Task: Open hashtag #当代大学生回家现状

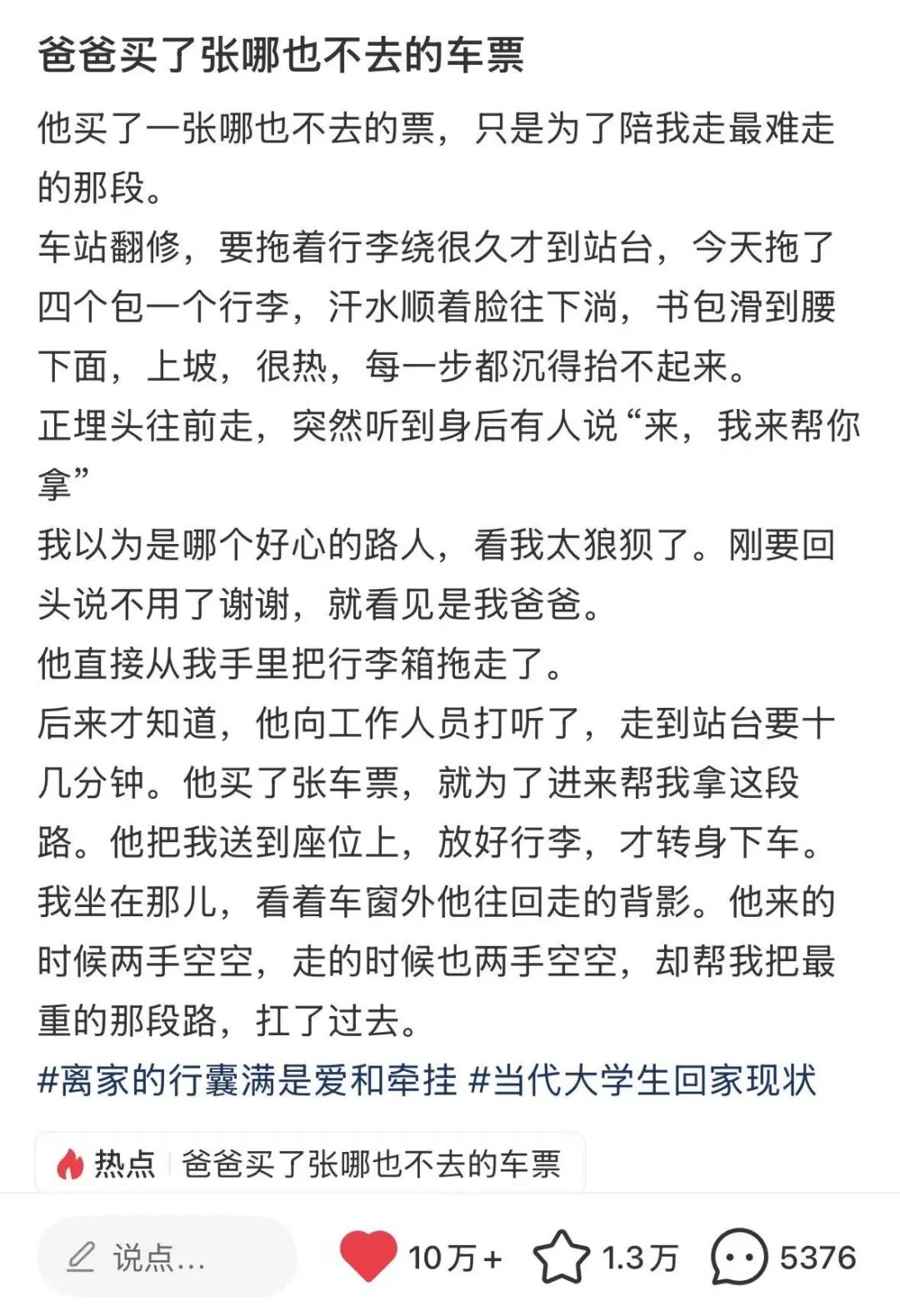Action: [642, 1080]
